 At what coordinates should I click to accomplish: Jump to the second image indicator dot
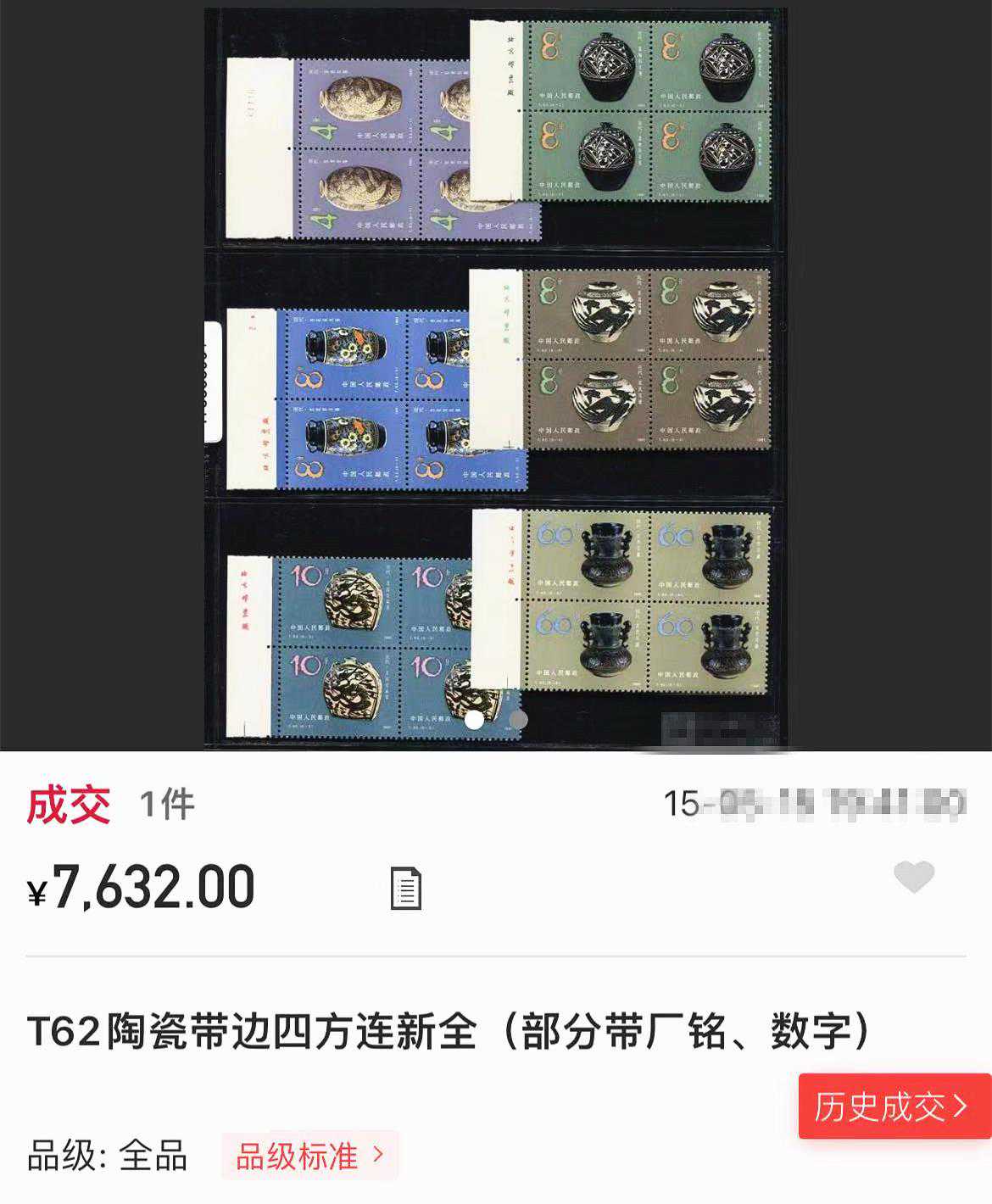tap(518, 720)
